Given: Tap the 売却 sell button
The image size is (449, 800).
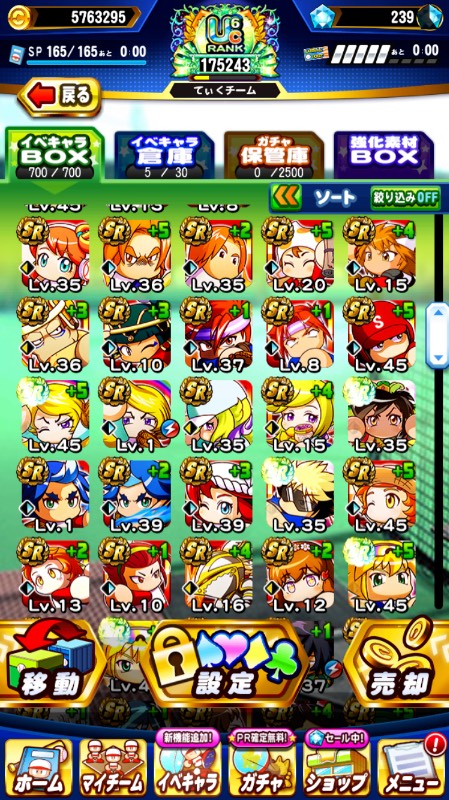Looking at the screenshot, I should [397, 663].
